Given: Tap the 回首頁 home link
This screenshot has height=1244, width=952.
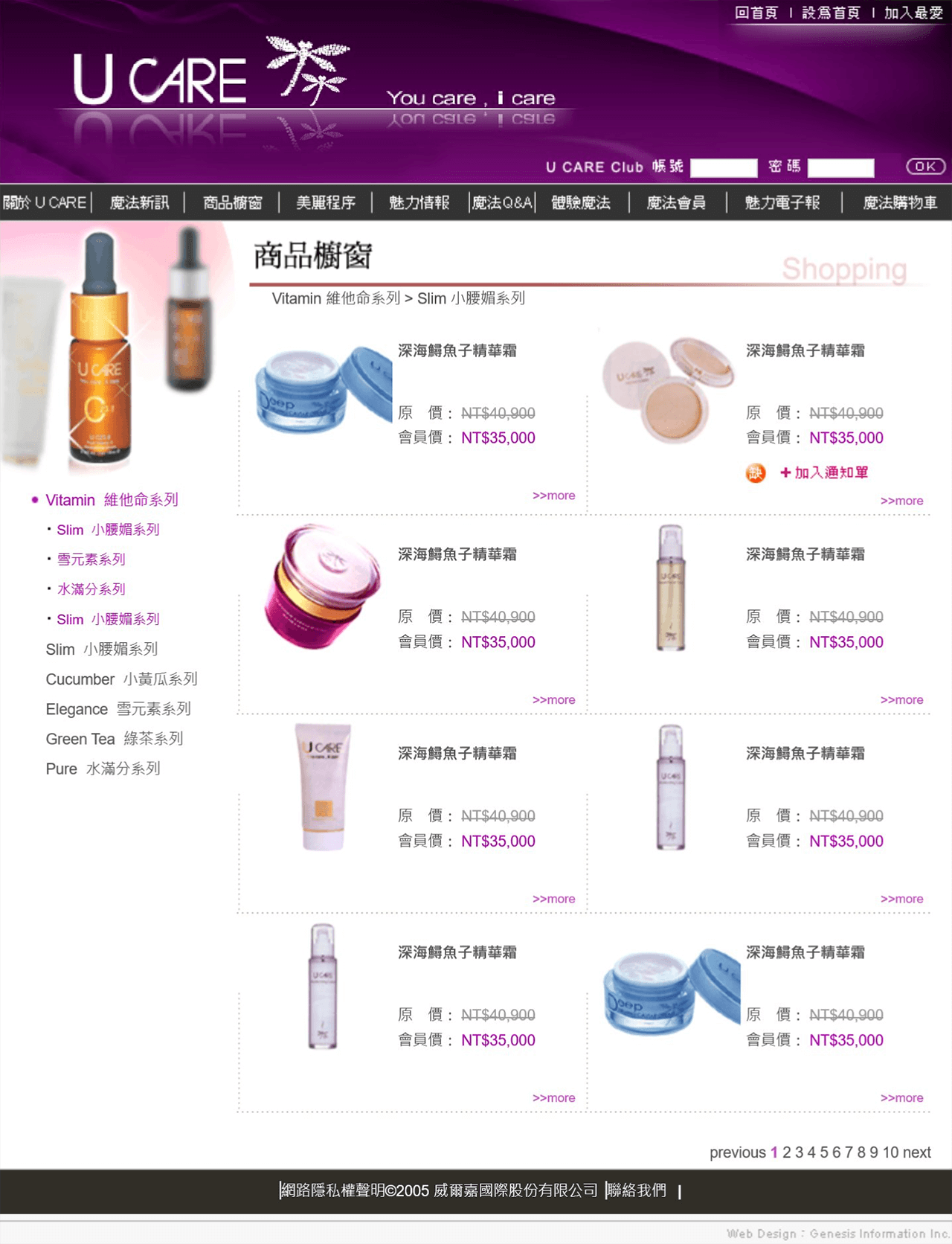Looking at the screenshot, I should click(x=756, y=13).
